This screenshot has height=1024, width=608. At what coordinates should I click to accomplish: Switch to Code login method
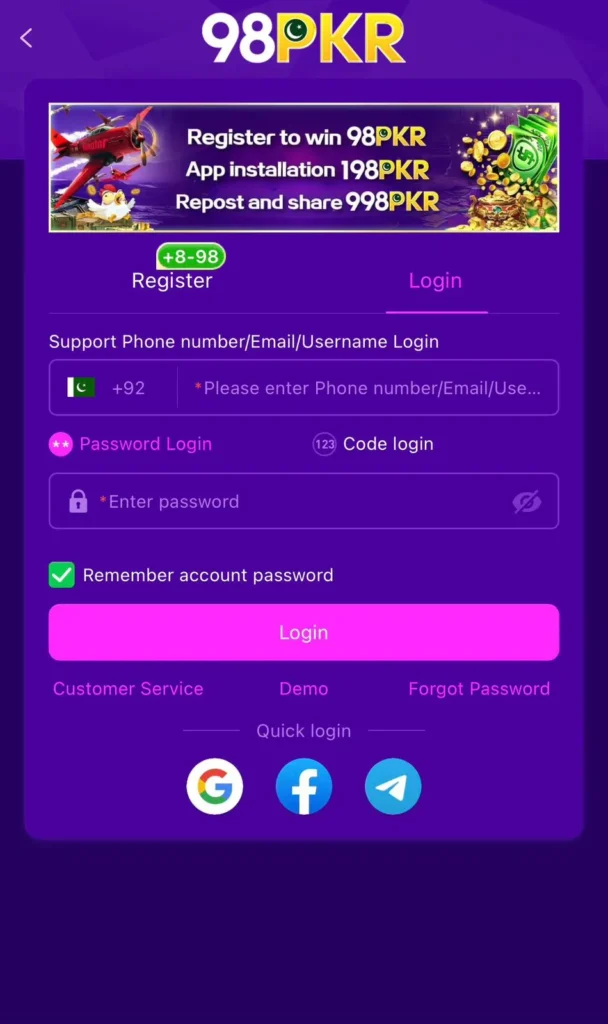click(x=374, y=444)
